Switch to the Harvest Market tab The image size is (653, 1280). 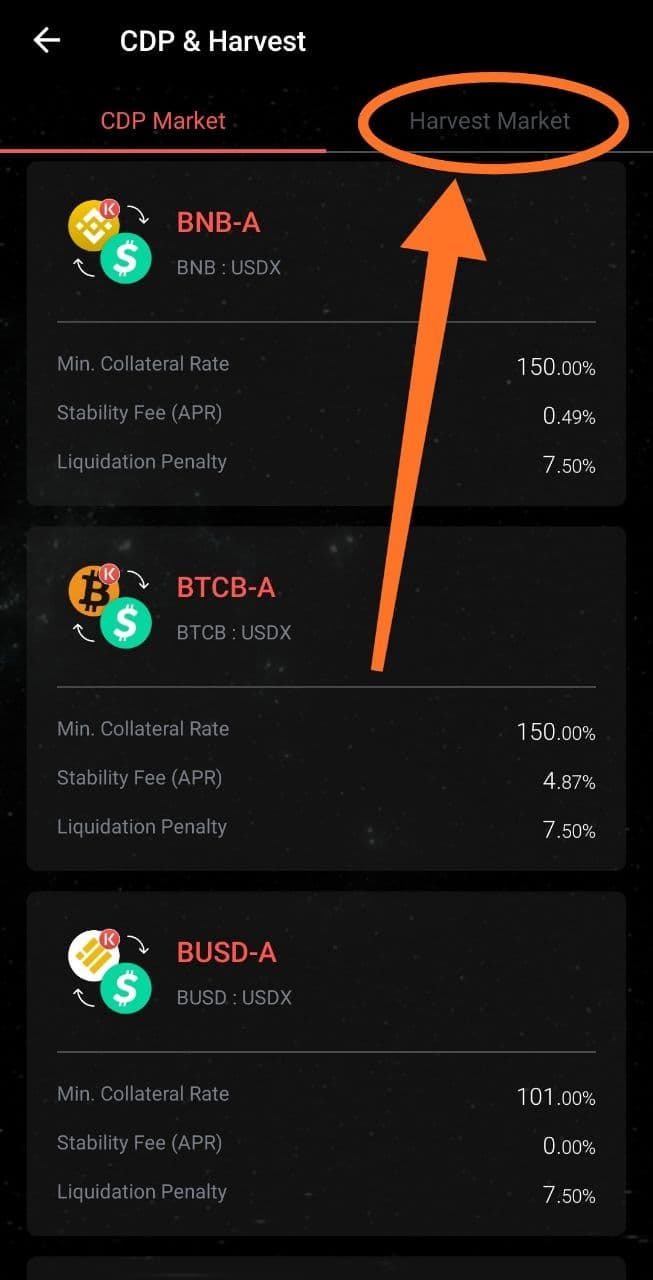[490, 122]
